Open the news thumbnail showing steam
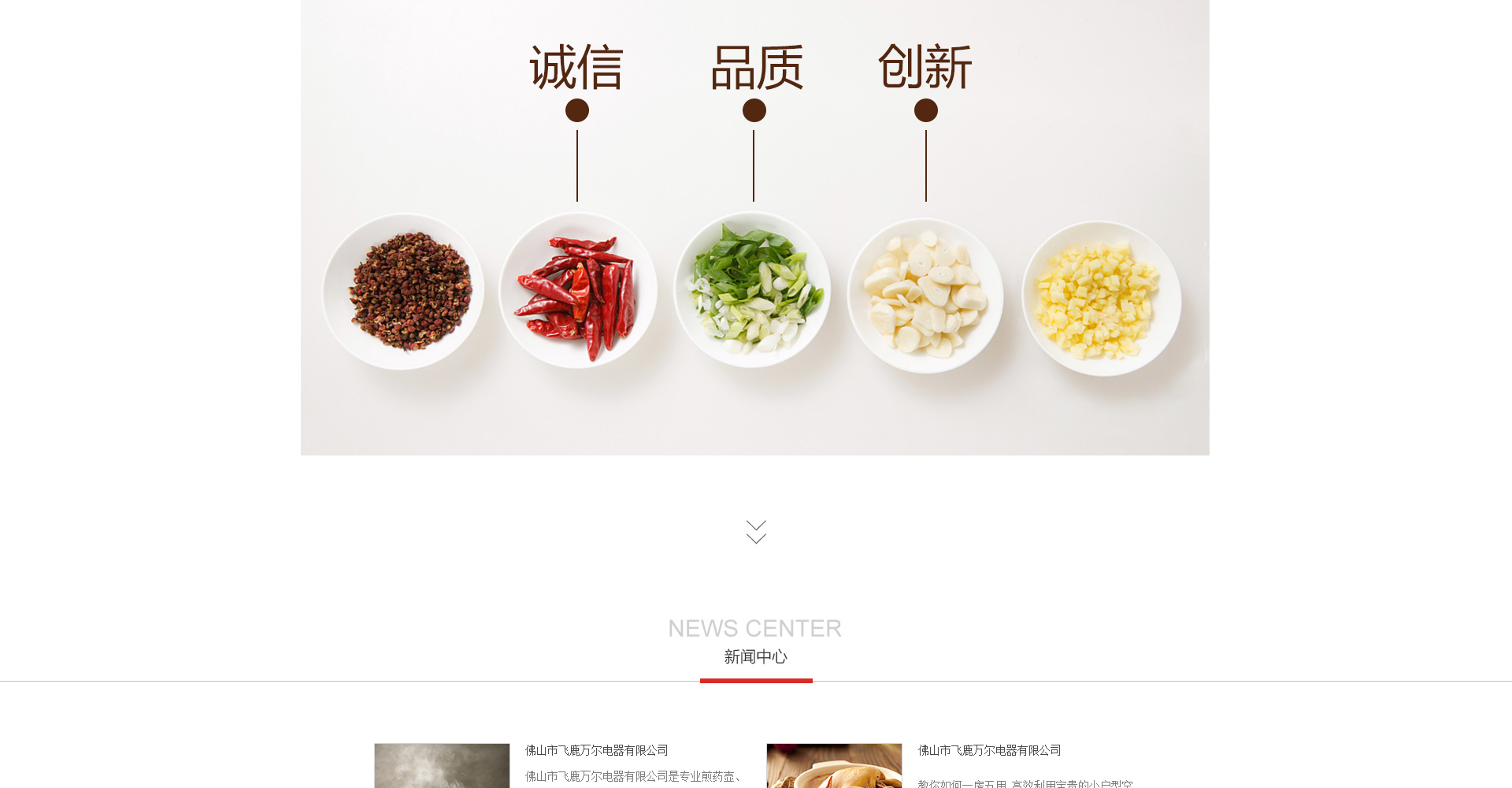Image resolution: width=1512 pixels, height=788 pixels. (442, 765)
